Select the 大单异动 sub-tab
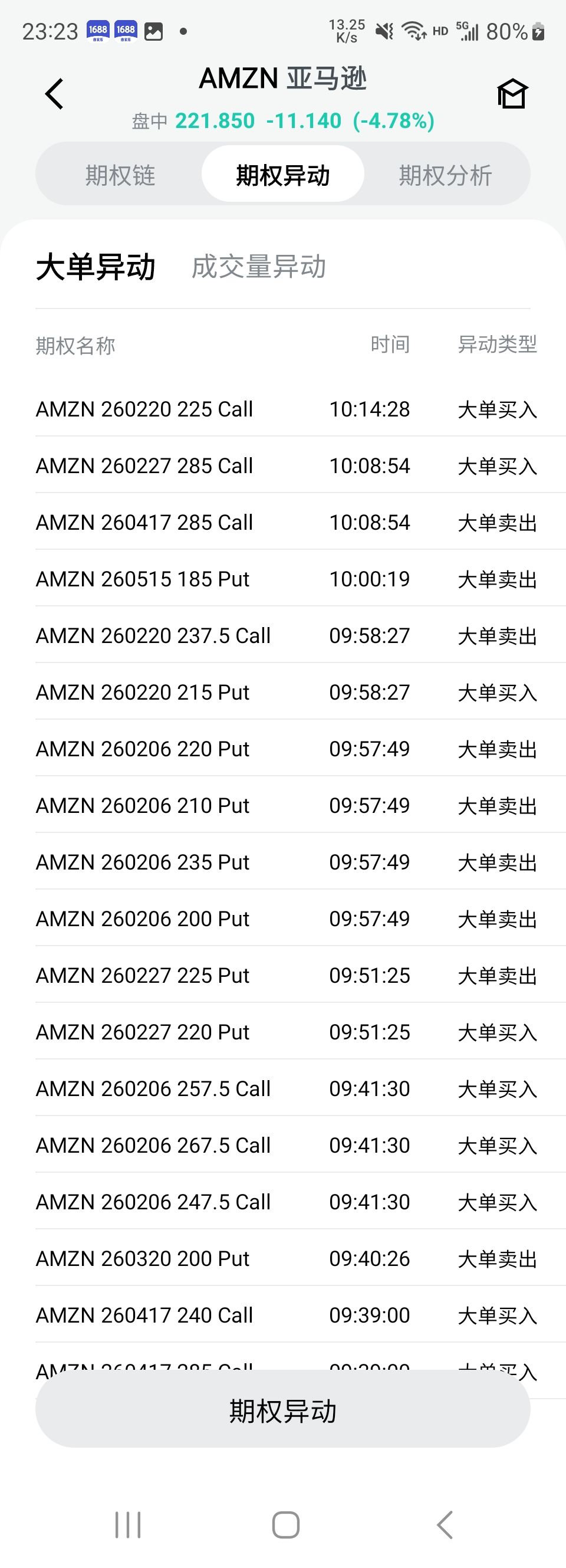 pos(96,267)
